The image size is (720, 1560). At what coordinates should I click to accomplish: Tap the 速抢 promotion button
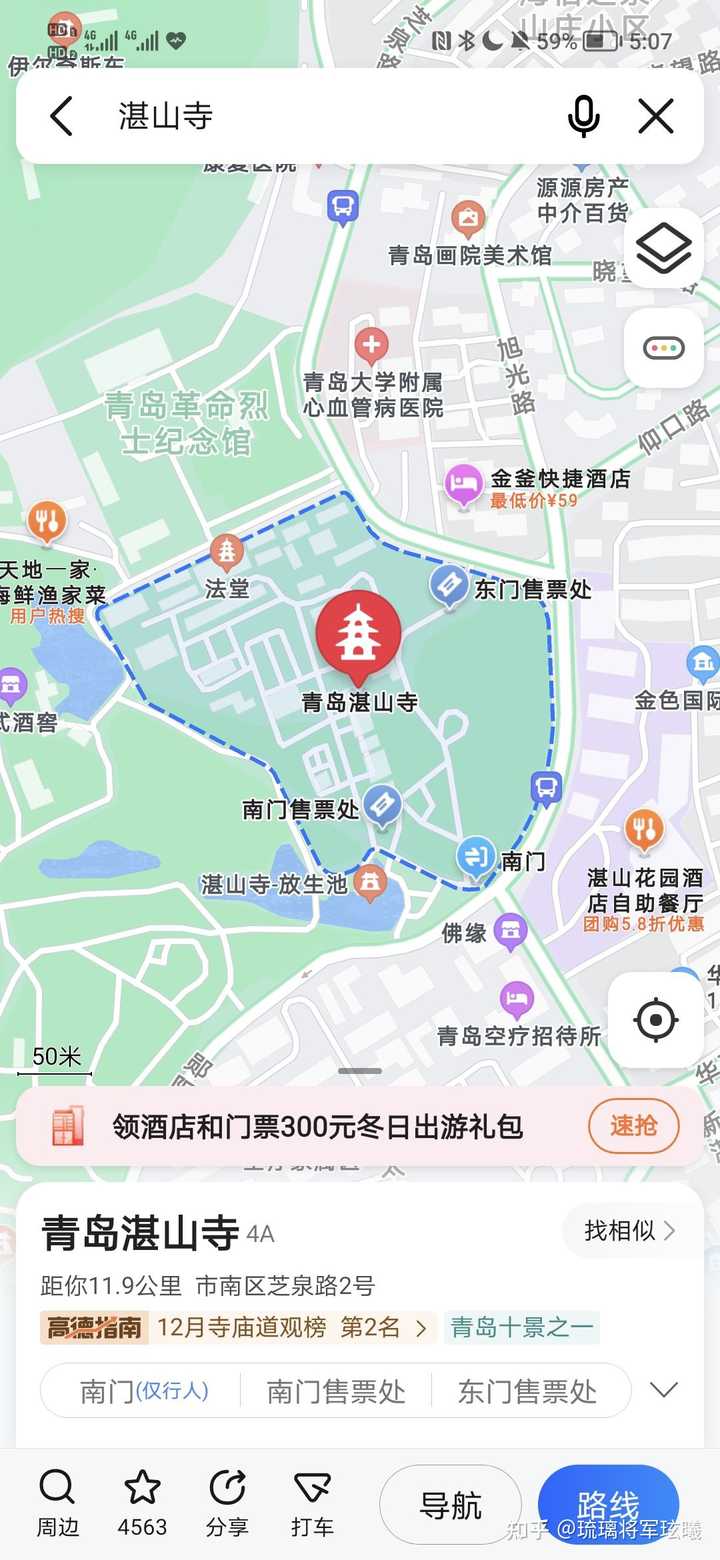pos(633,1126)
